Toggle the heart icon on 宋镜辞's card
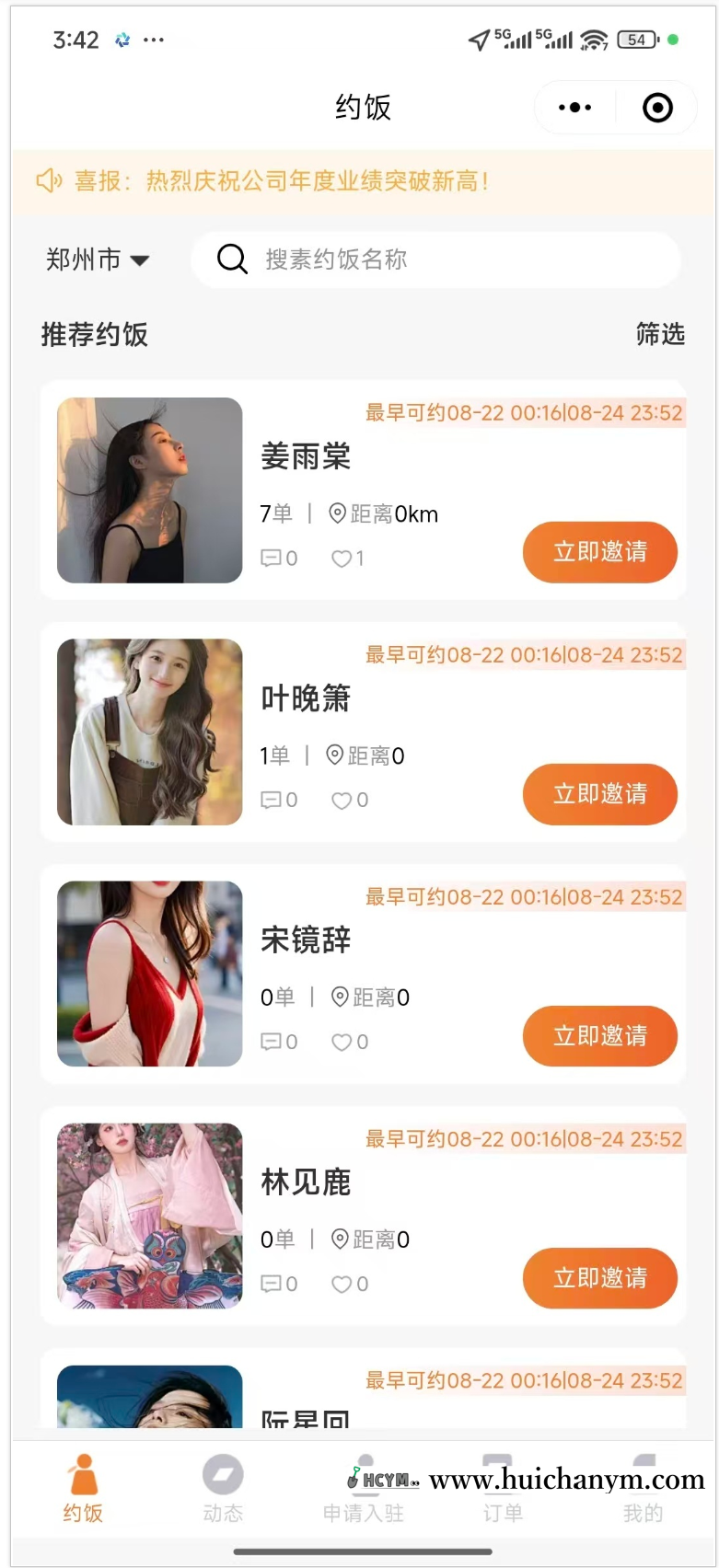 341,1042
